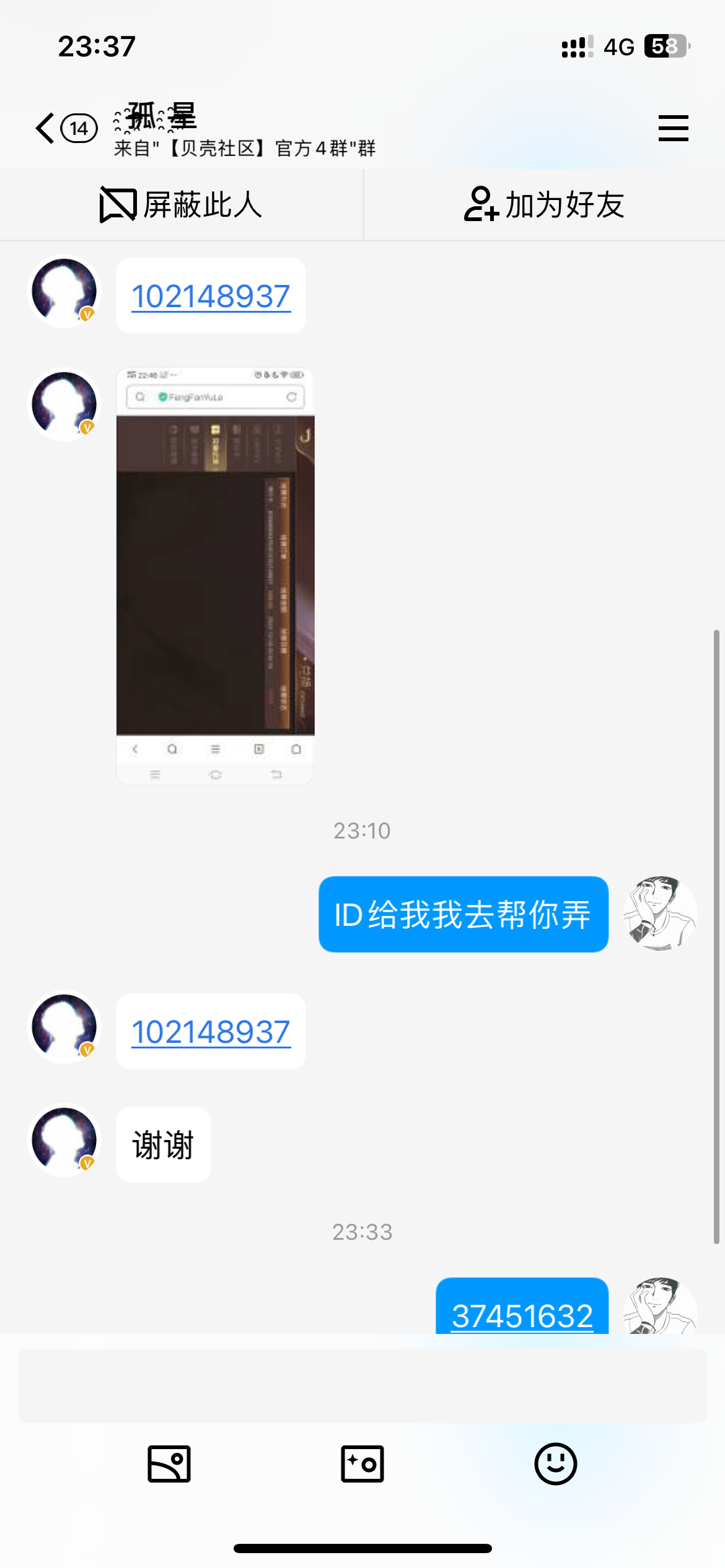Screen dimensions: 725x1568
Task: Tap the 37451632 number link
Action: click(522, 1314)
